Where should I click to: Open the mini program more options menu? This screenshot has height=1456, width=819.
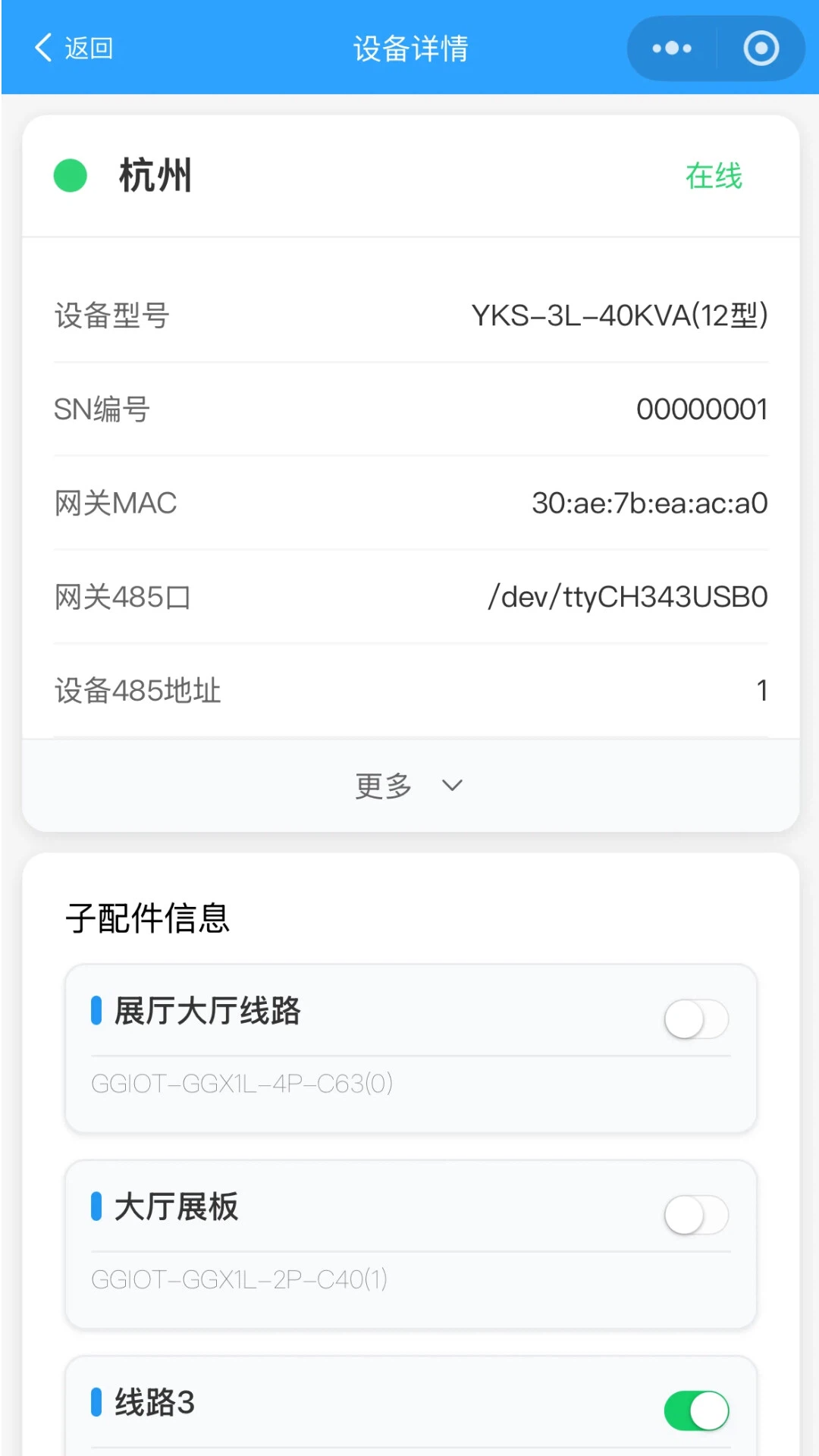tap(672, 49)
